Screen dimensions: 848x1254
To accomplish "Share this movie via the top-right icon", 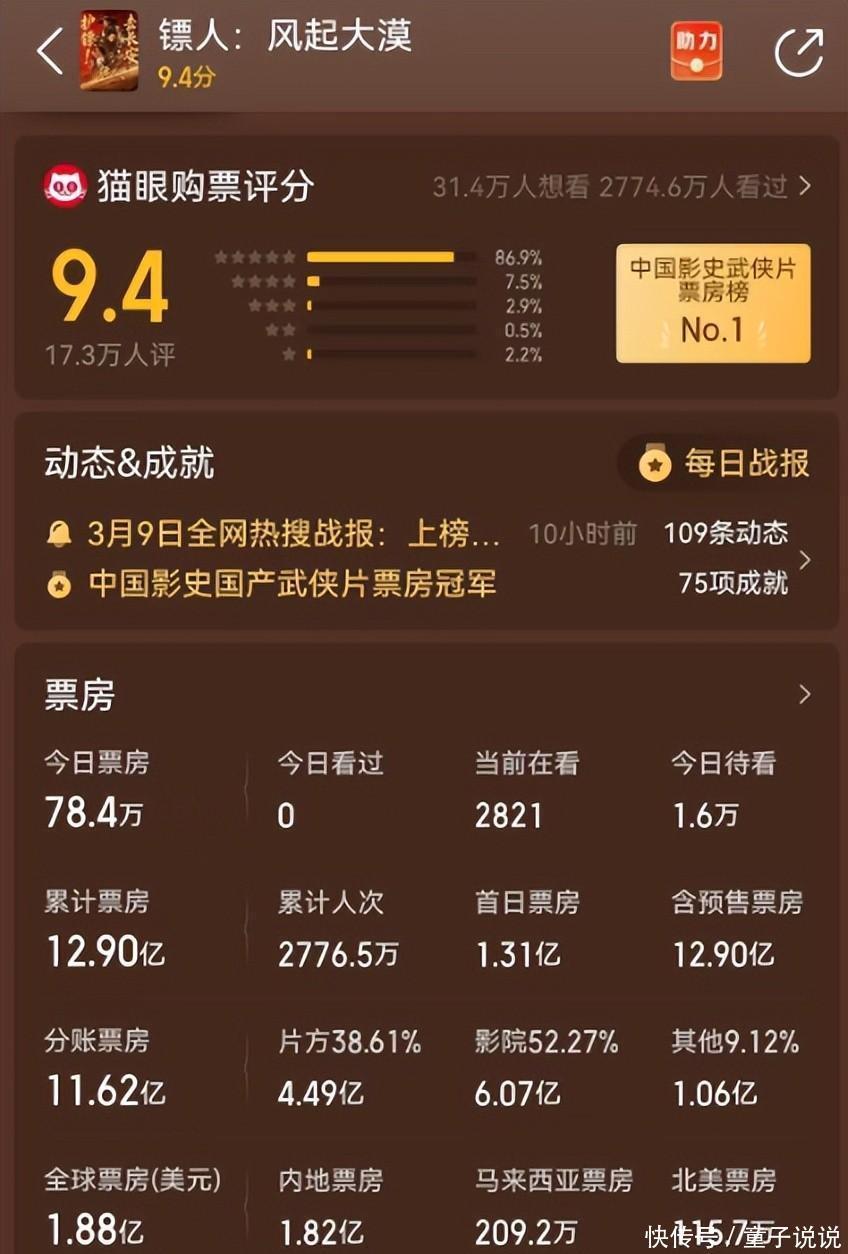I will click(799, 52).
